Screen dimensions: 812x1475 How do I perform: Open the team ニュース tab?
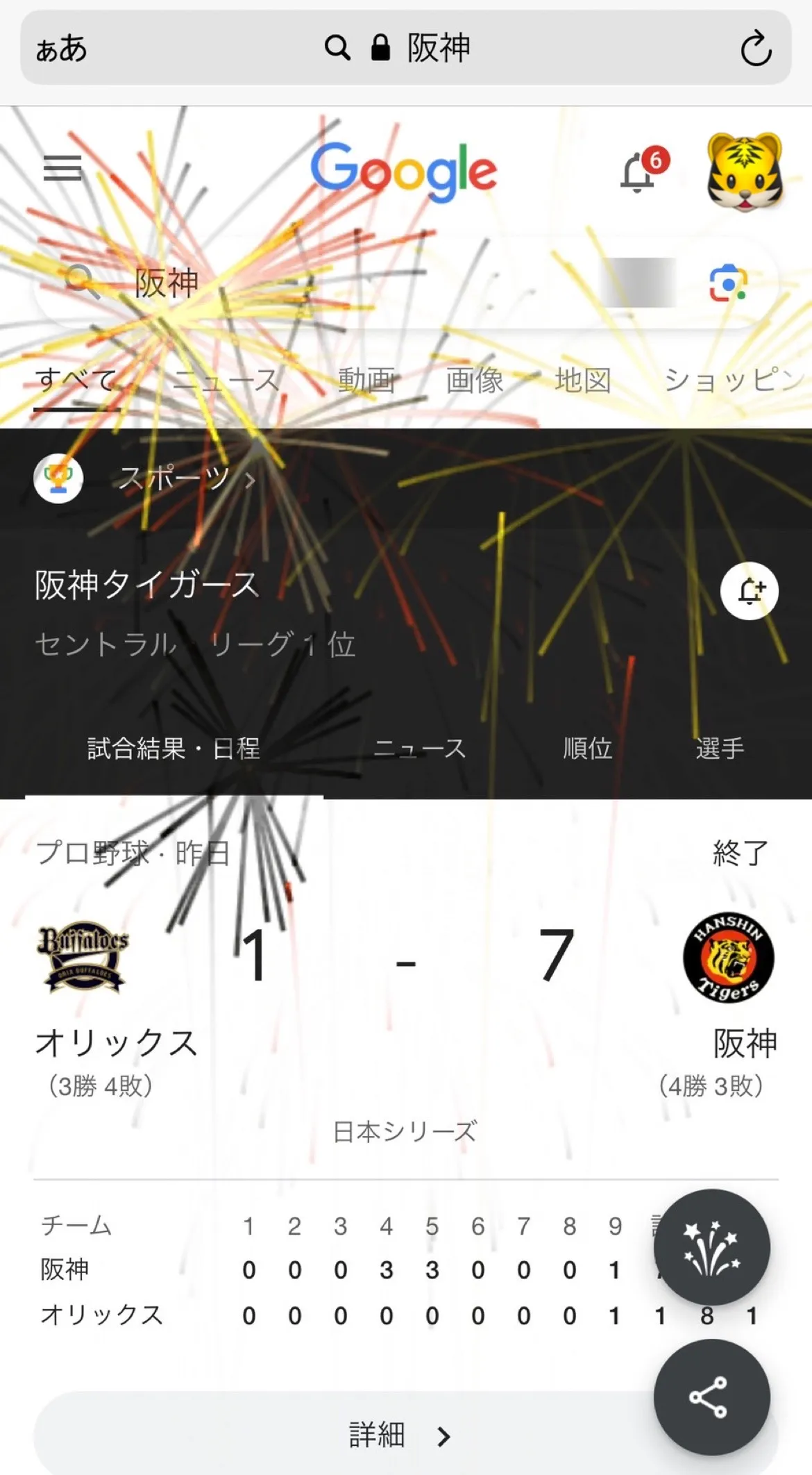coord(419,749)
